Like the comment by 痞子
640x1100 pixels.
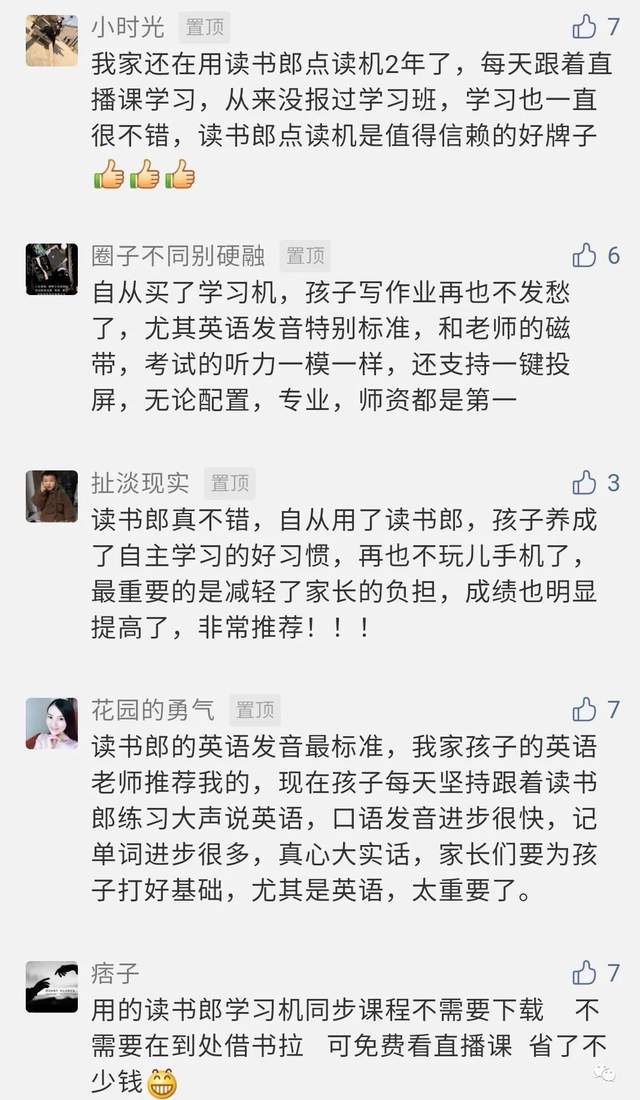click(x=585, y=972)
